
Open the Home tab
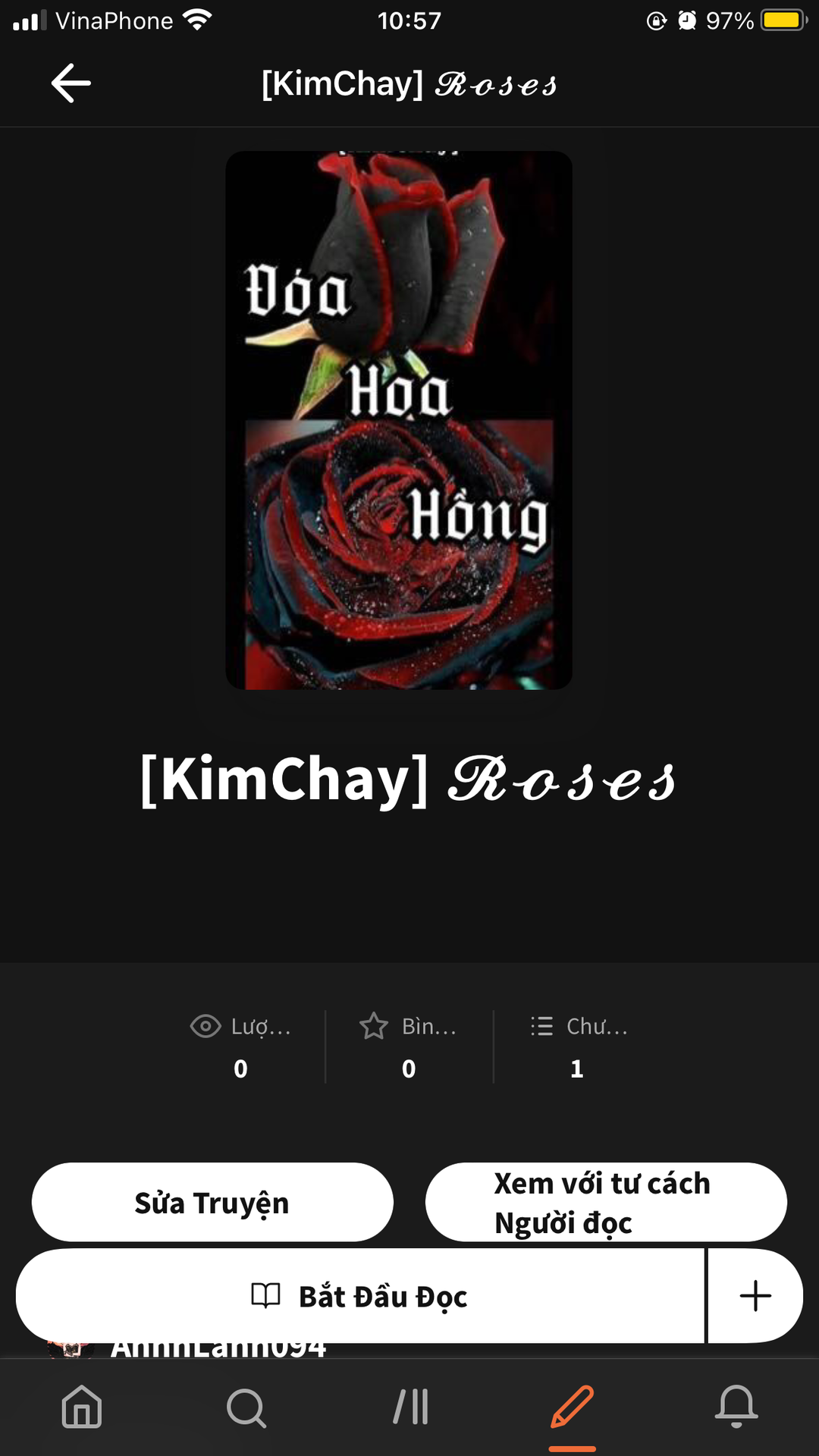(82, 1407)
